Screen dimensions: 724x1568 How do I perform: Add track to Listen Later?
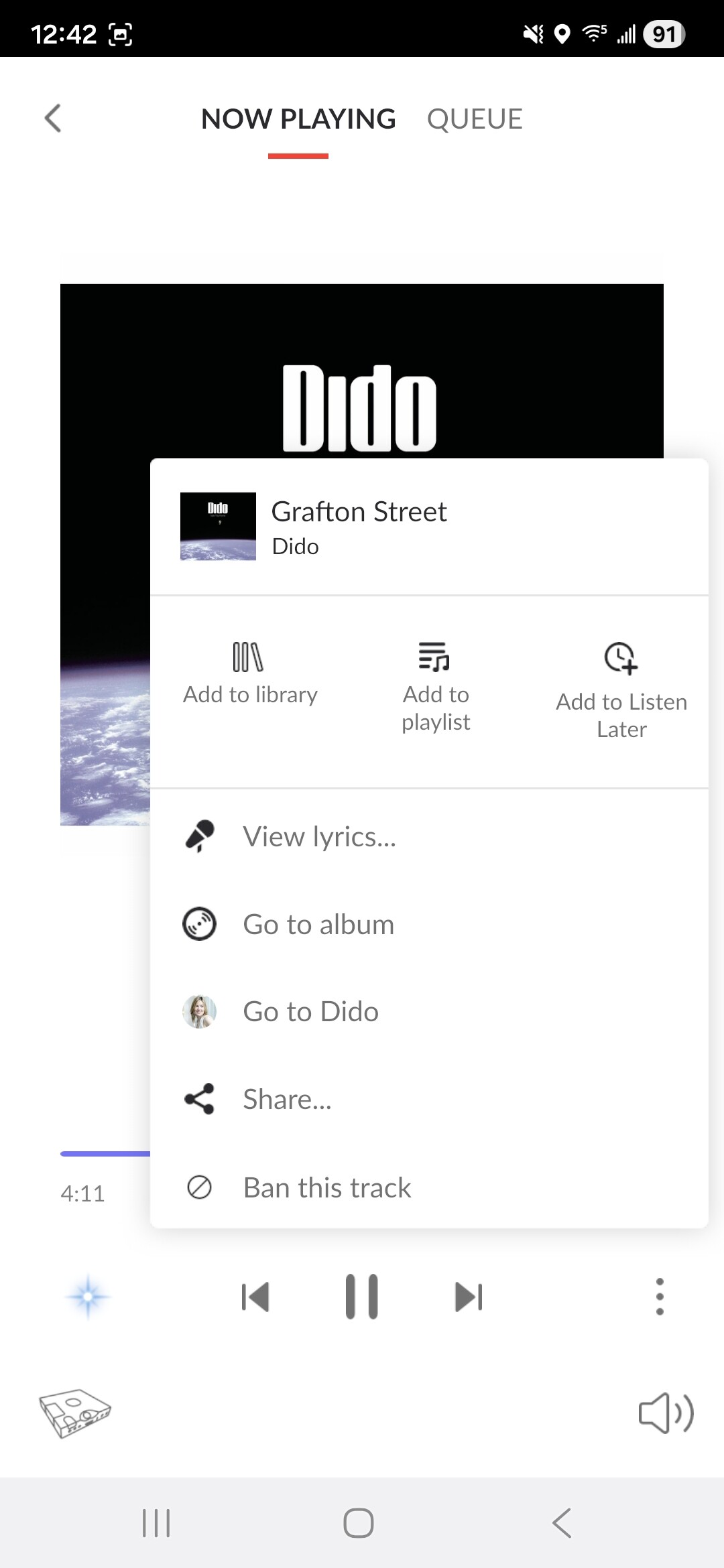tap(621, 692)
